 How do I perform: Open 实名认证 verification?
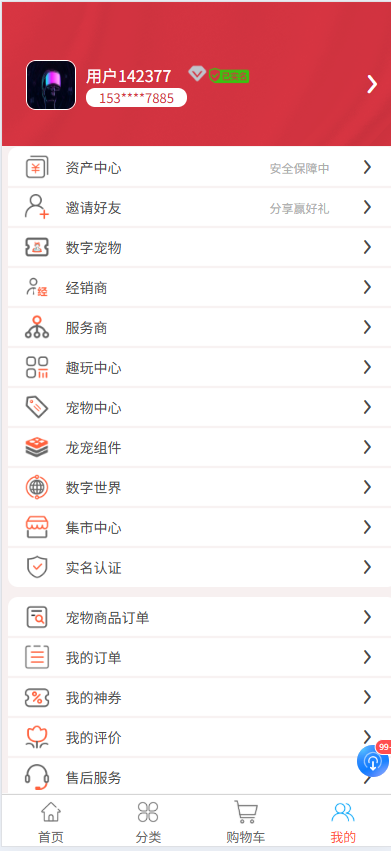(199, 568)
